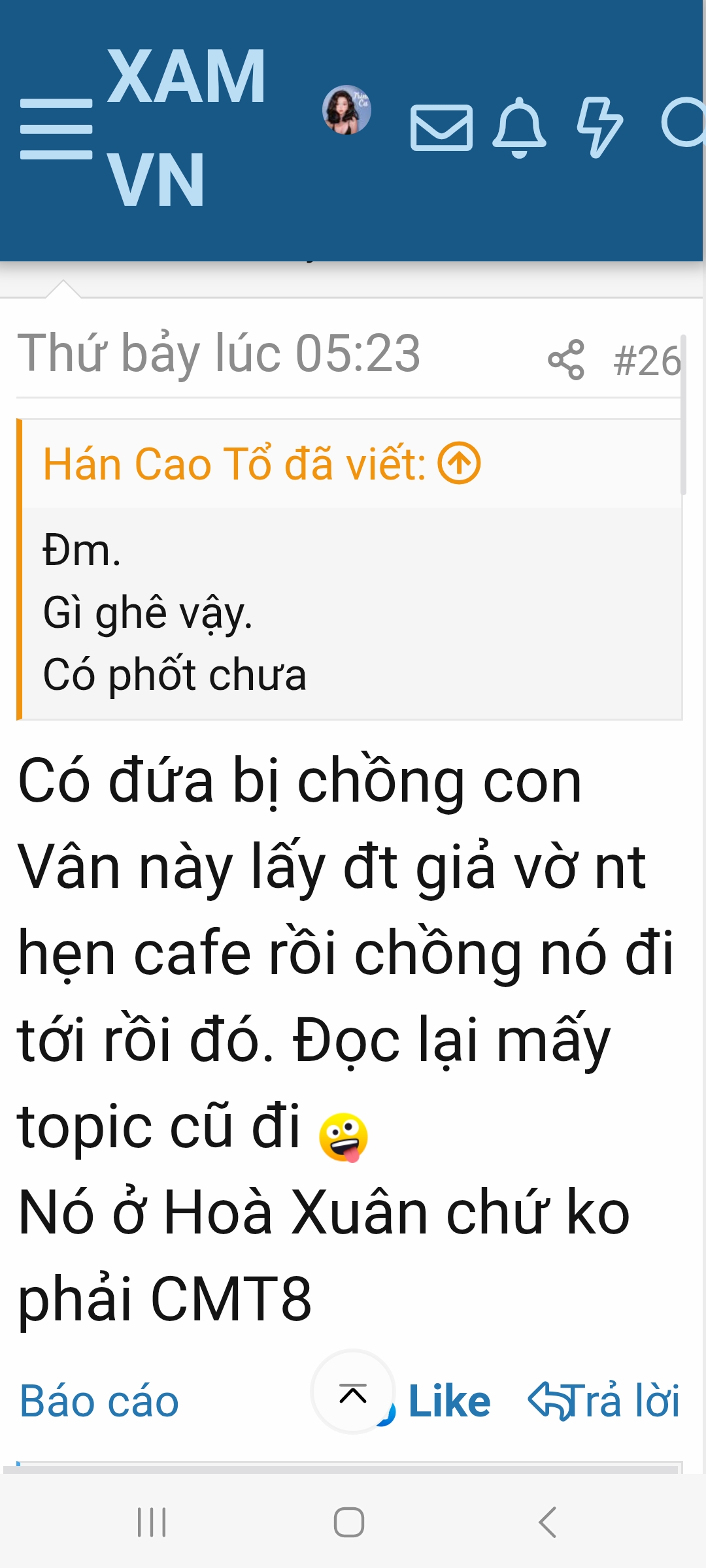
Task: Open the inbox envelope
Action: point(441,127)
